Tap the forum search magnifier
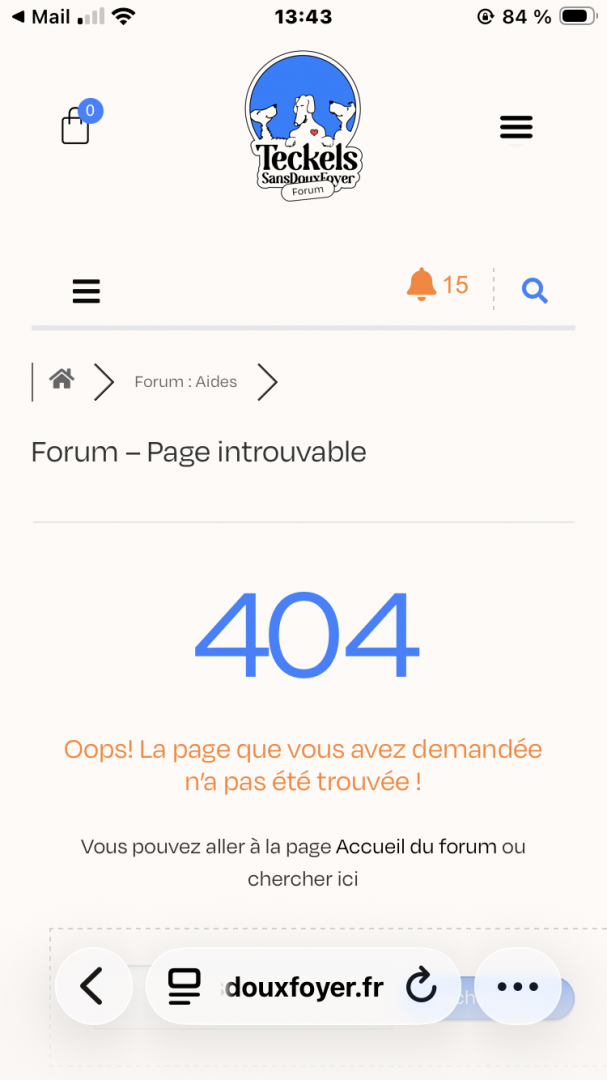607x1080 pixels. pyautogui.click(x=535, y=291)
